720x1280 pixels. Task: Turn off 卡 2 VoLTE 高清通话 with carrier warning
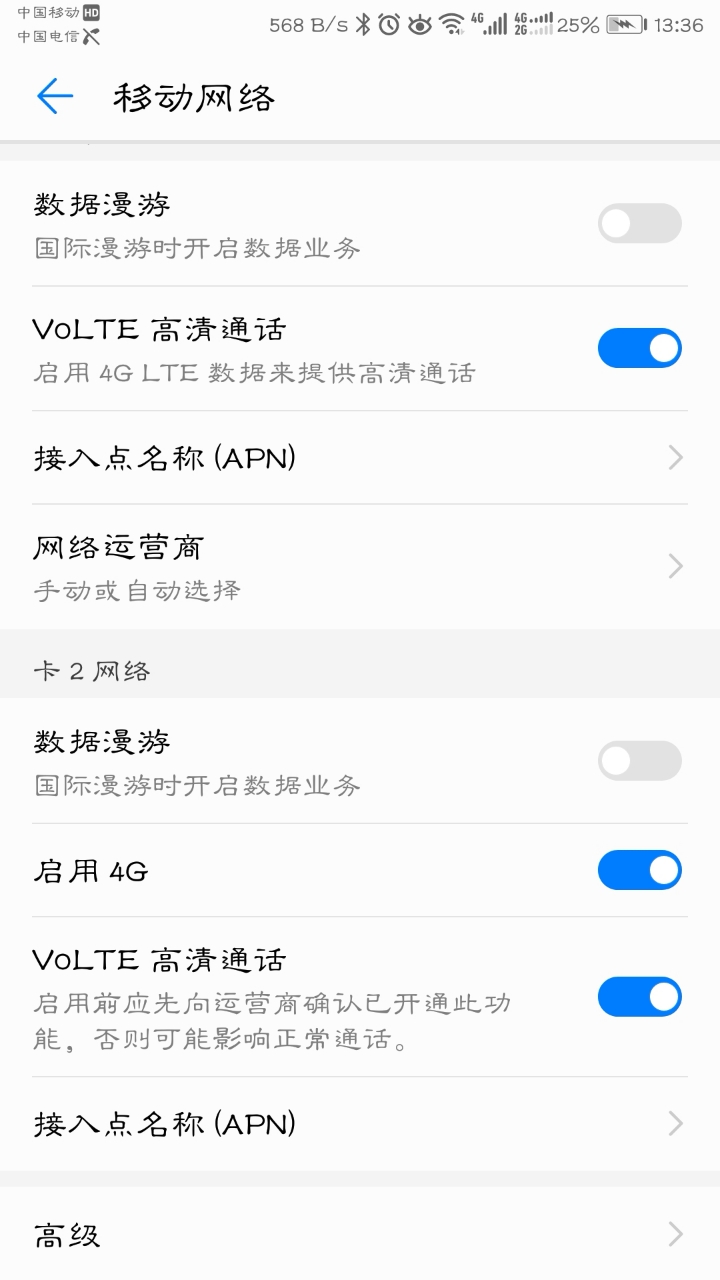(639, 997)
